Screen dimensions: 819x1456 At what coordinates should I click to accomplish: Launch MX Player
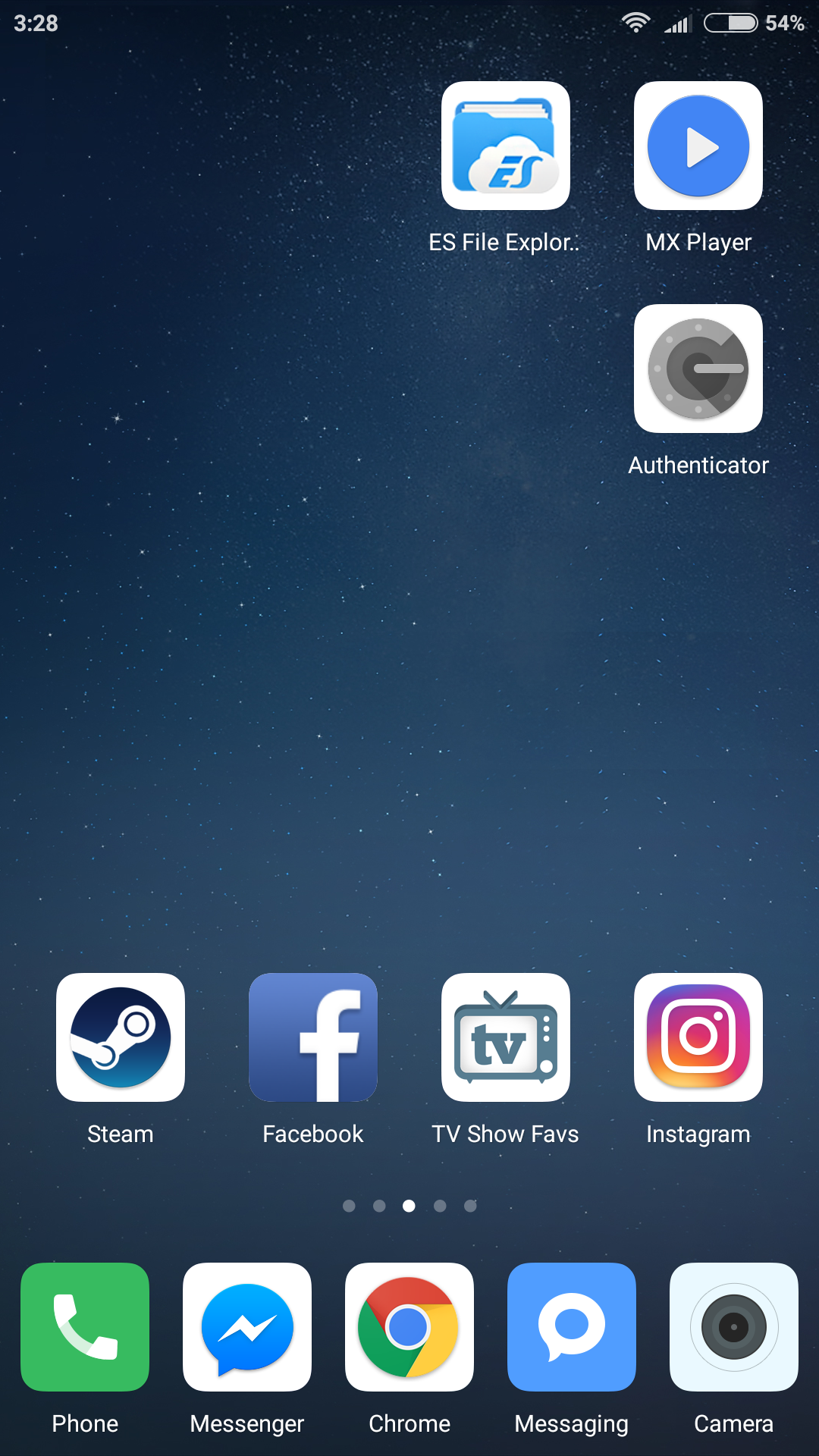(x=698, y=146)
